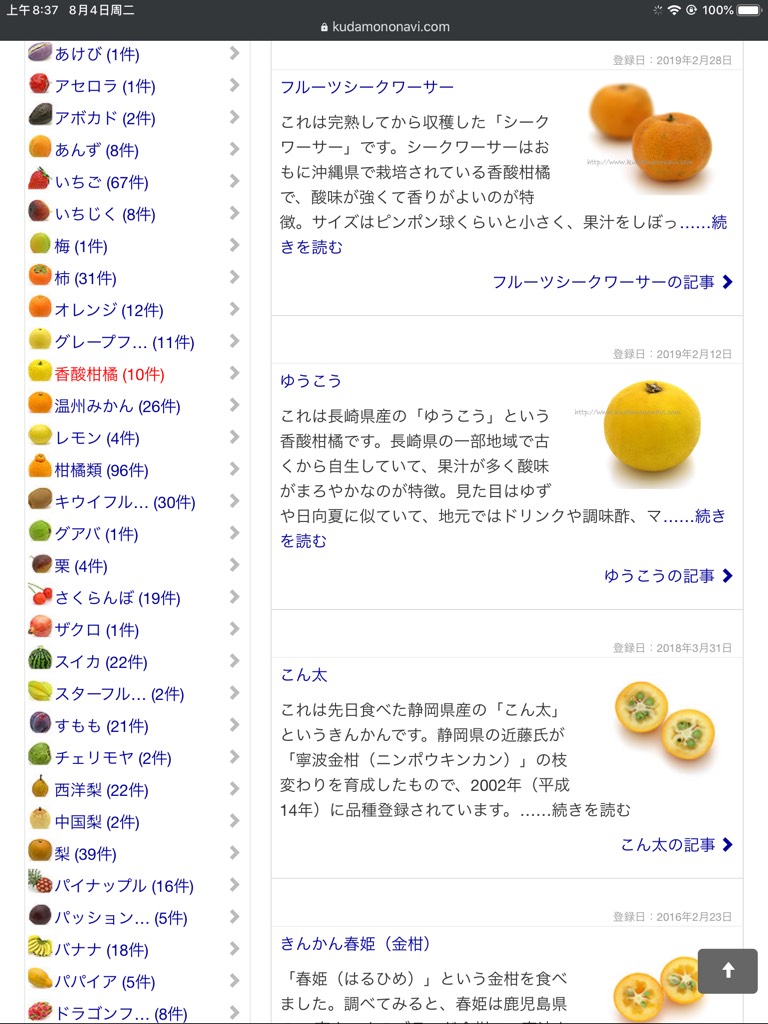The width and height of the screenshot is (768, 1024).
Task: Jump back to top with the arrow button
Action: [x=727, y=970]
